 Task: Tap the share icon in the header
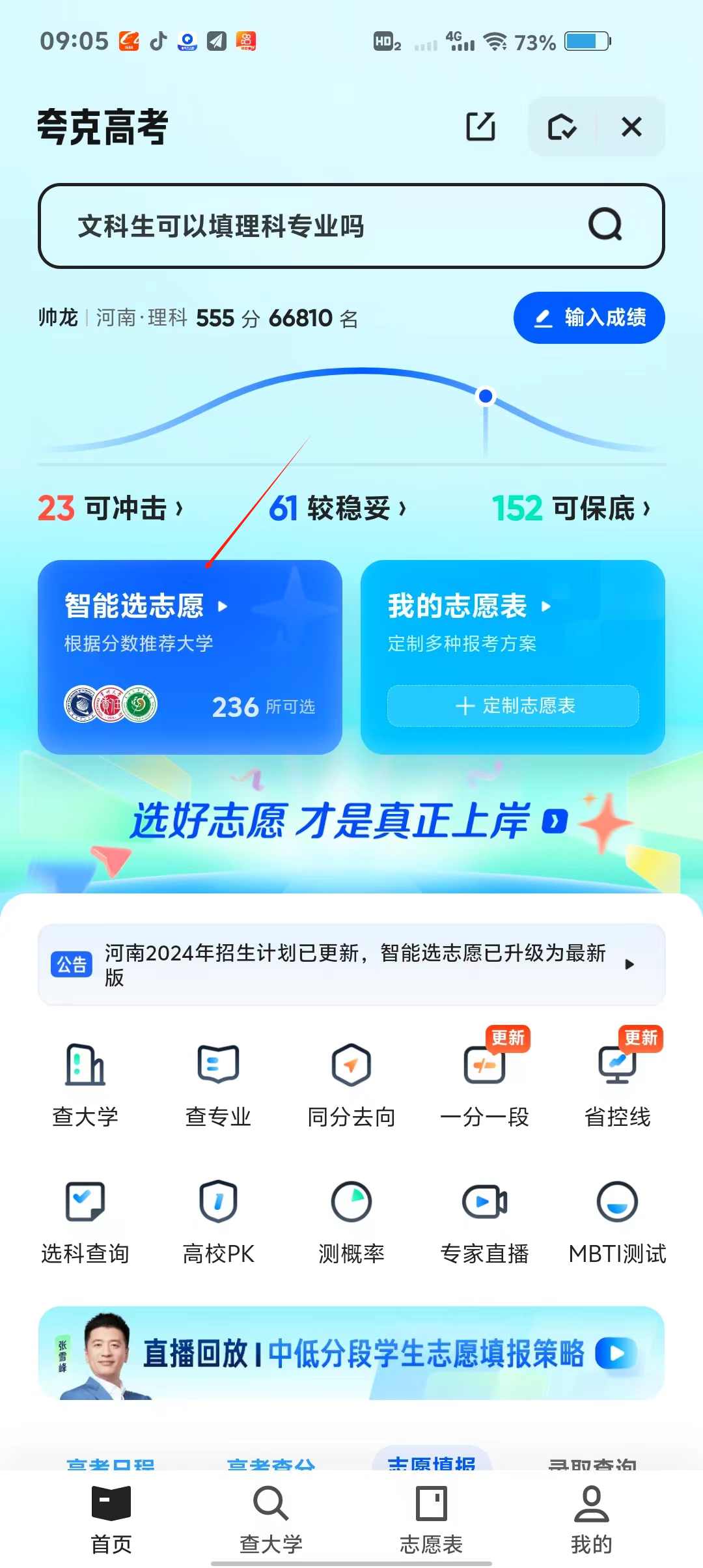[x=480, y=126]
